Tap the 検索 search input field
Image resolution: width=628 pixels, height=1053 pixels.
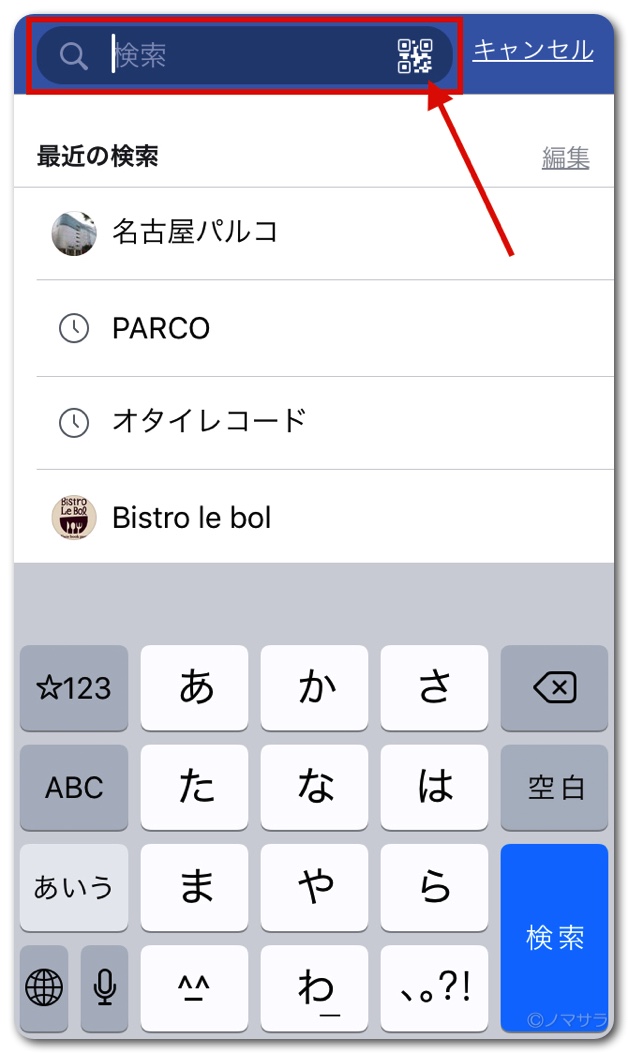[240, 55]
